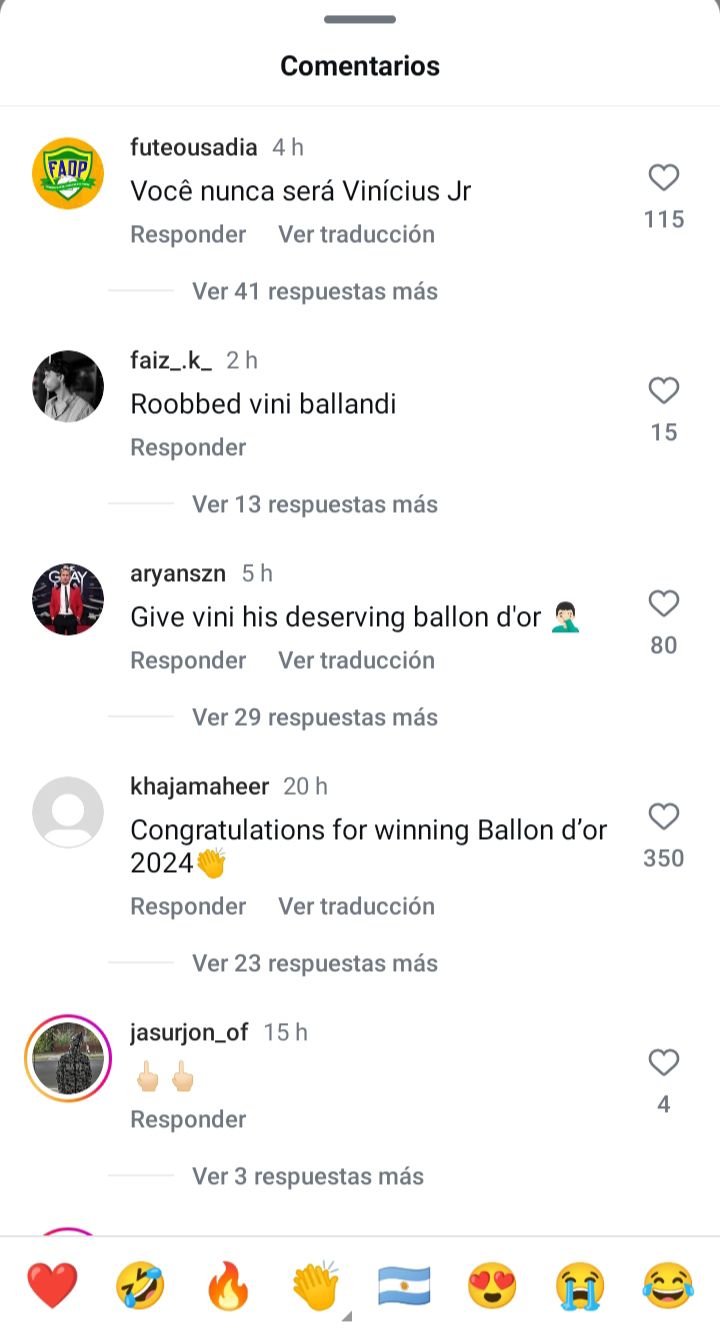Show 13 more replies under faiz_.k_
This screenshot has height=1335, width=720.
click(x=314, y=504)
